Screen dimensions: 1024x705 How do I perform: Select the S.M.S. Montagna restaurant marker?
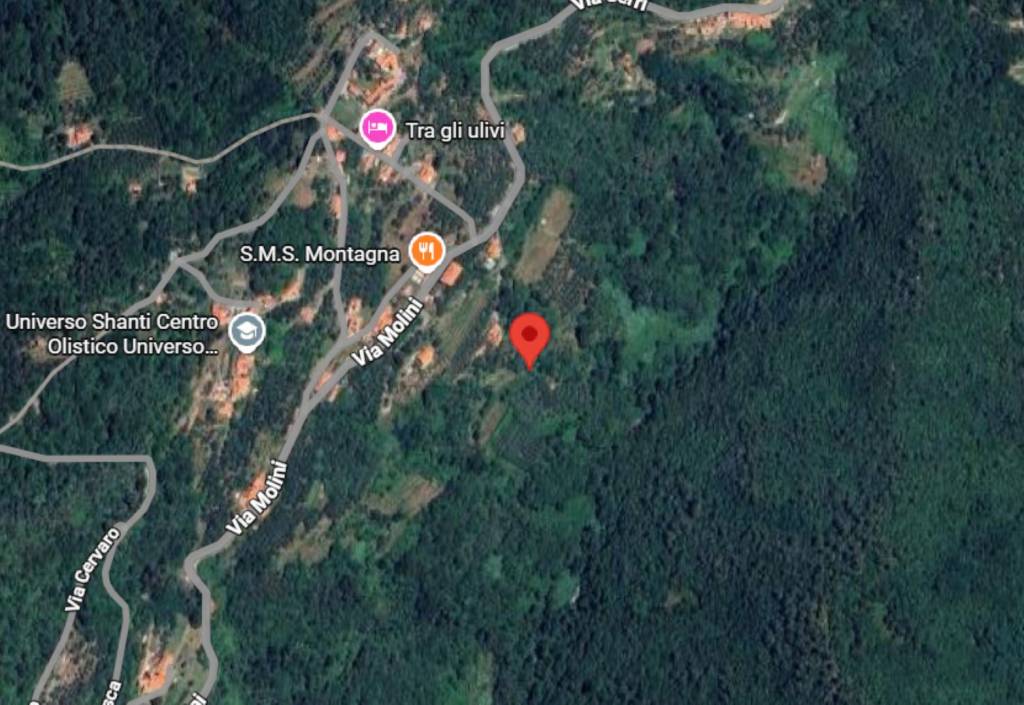(427, 249)
